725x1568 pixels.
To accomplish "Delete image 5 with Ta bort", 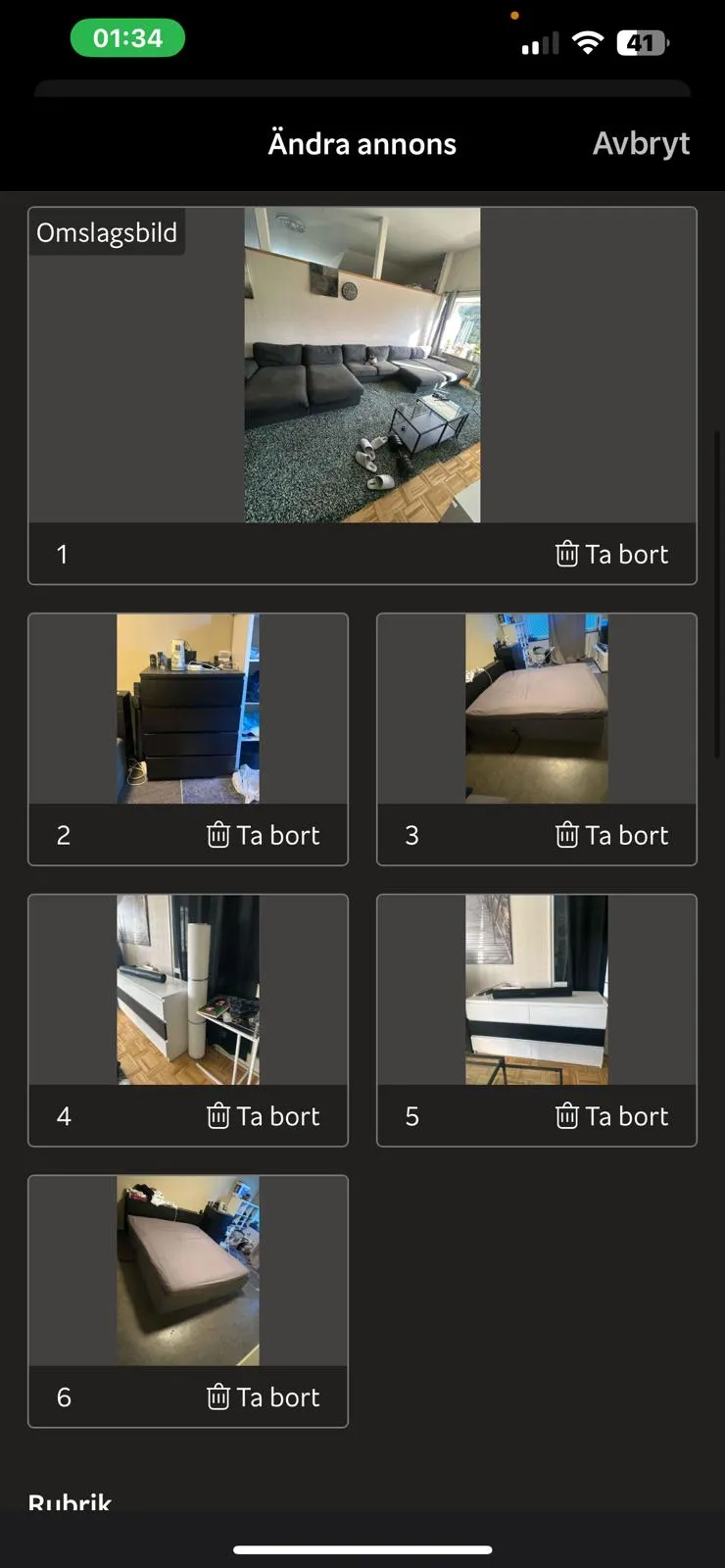I will point(612,1117).
